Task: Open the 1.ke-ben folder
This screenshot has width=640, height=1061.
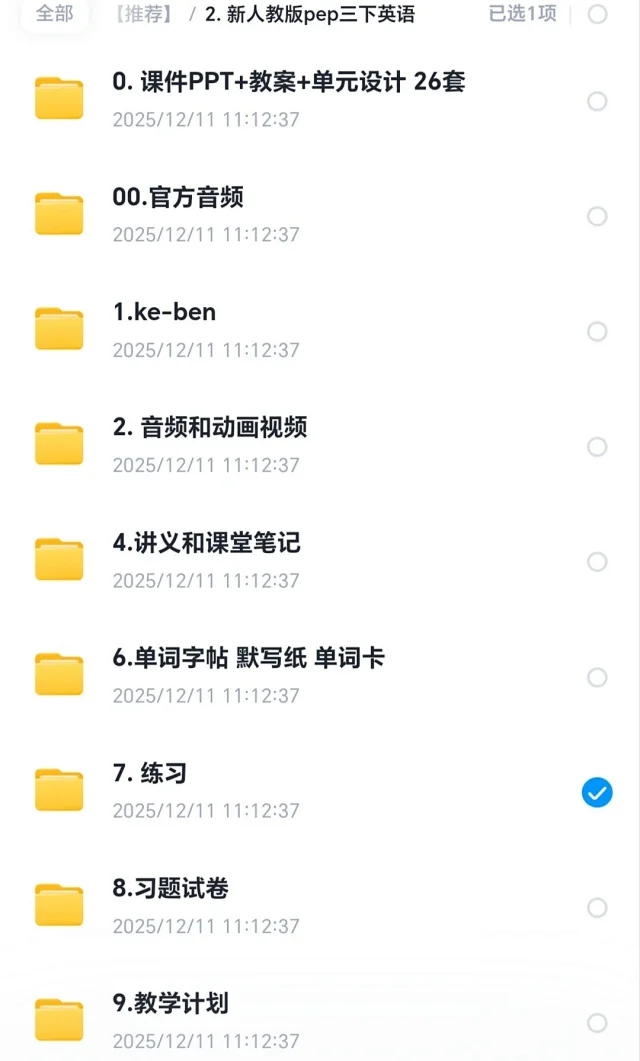Action: point(164,313)
